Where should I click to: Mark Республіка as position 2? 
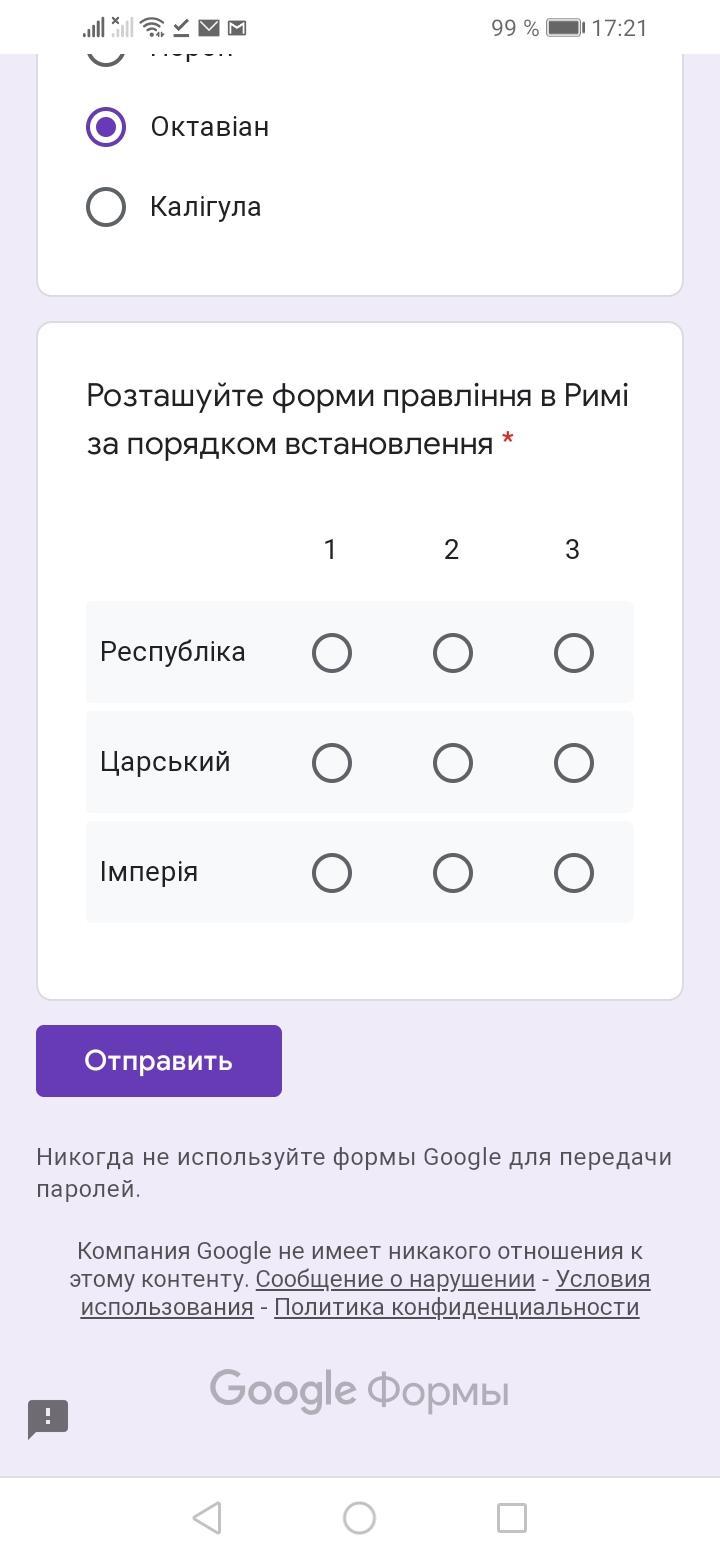click(453, 653)
